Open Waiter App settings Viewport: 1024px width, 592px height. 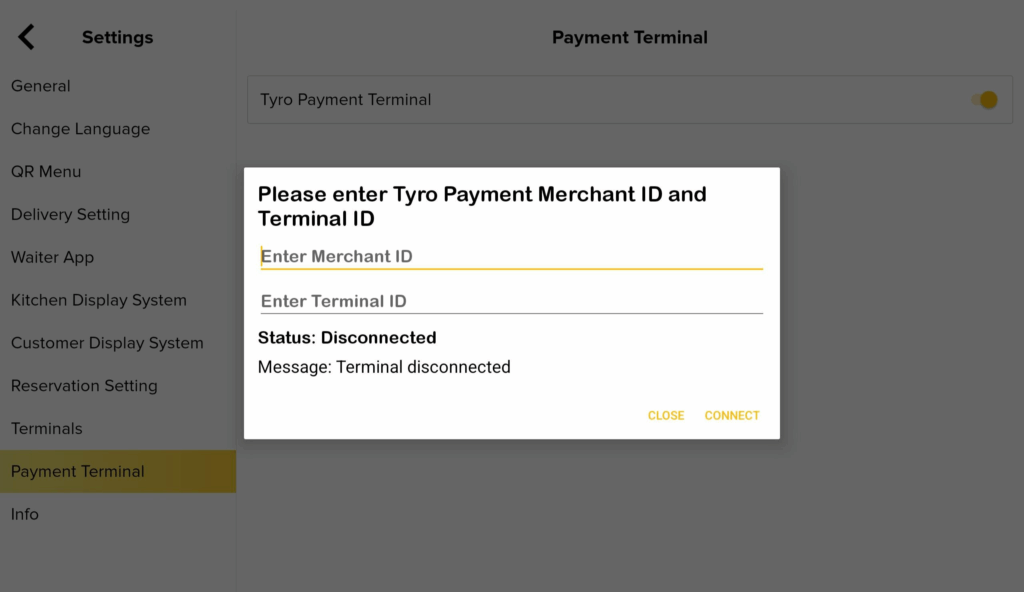52,257
